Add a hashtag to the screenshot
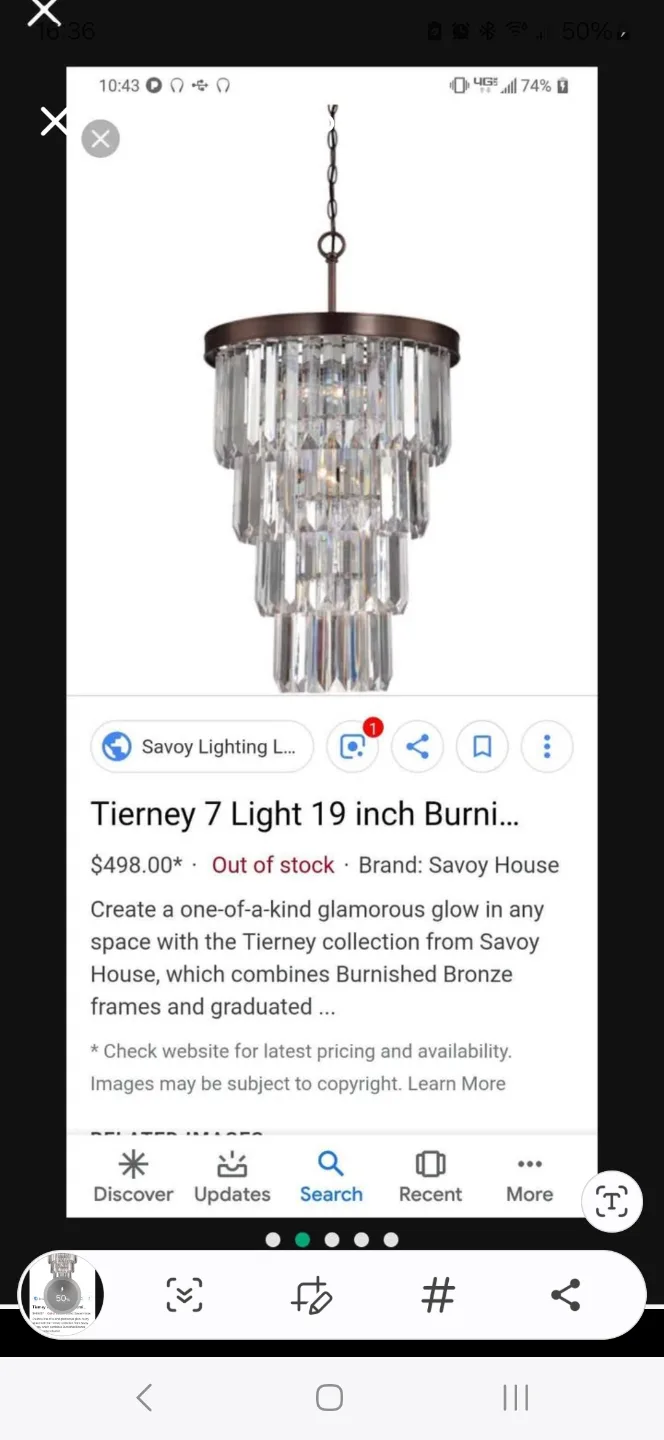 pos(438,1295)
